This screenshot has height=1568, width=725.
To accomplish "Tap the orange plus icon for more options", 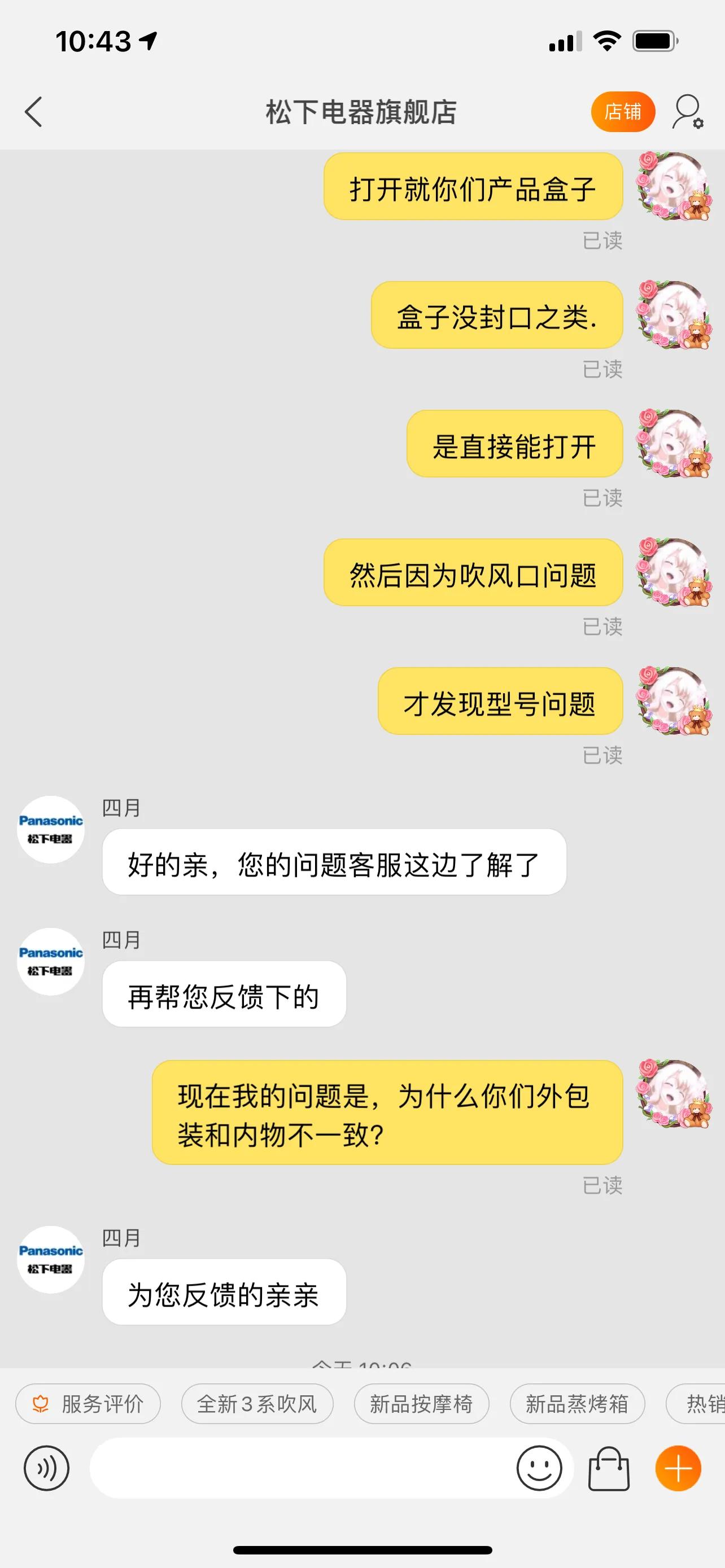I will click(x=678, y=1468).
